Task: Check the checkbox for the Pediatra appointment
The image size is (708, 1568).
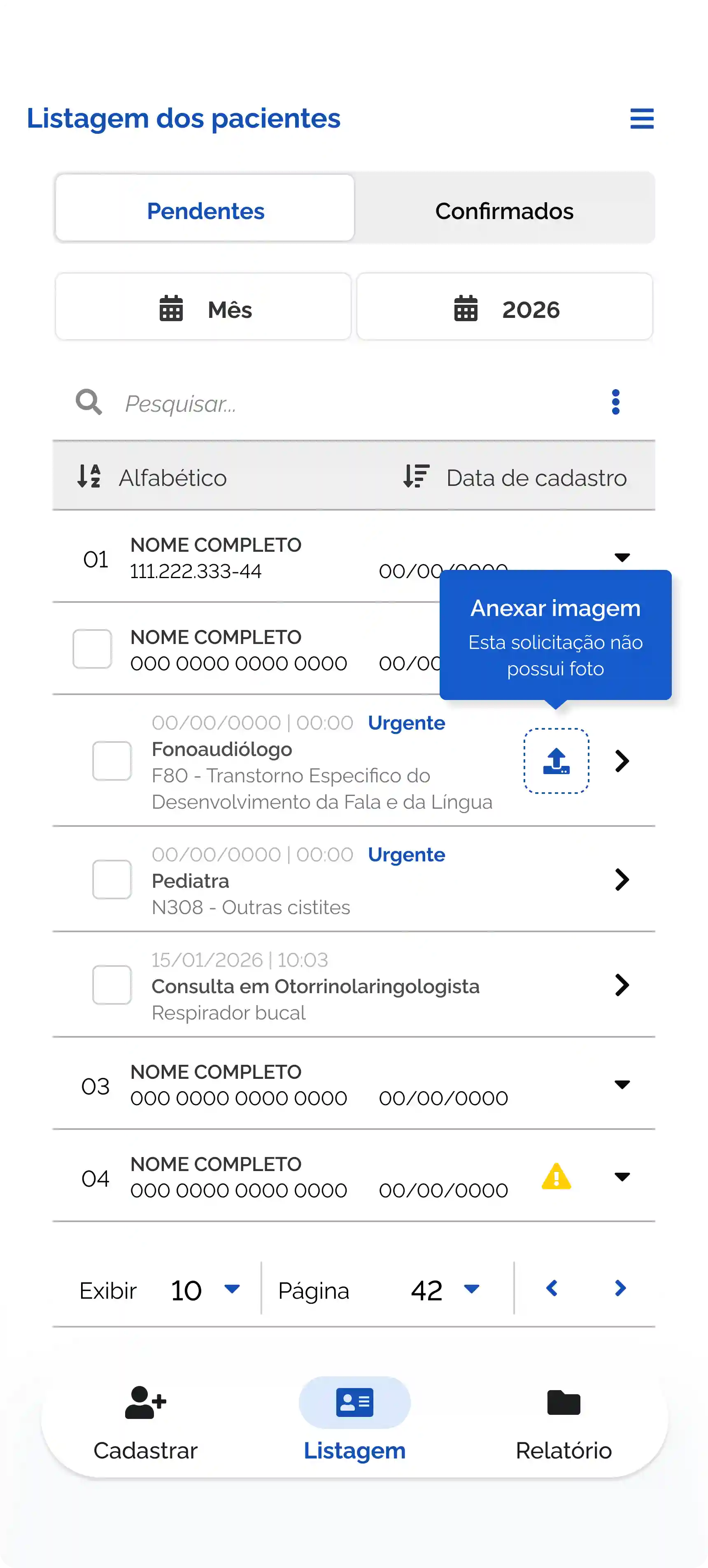Action: point(112,880)
